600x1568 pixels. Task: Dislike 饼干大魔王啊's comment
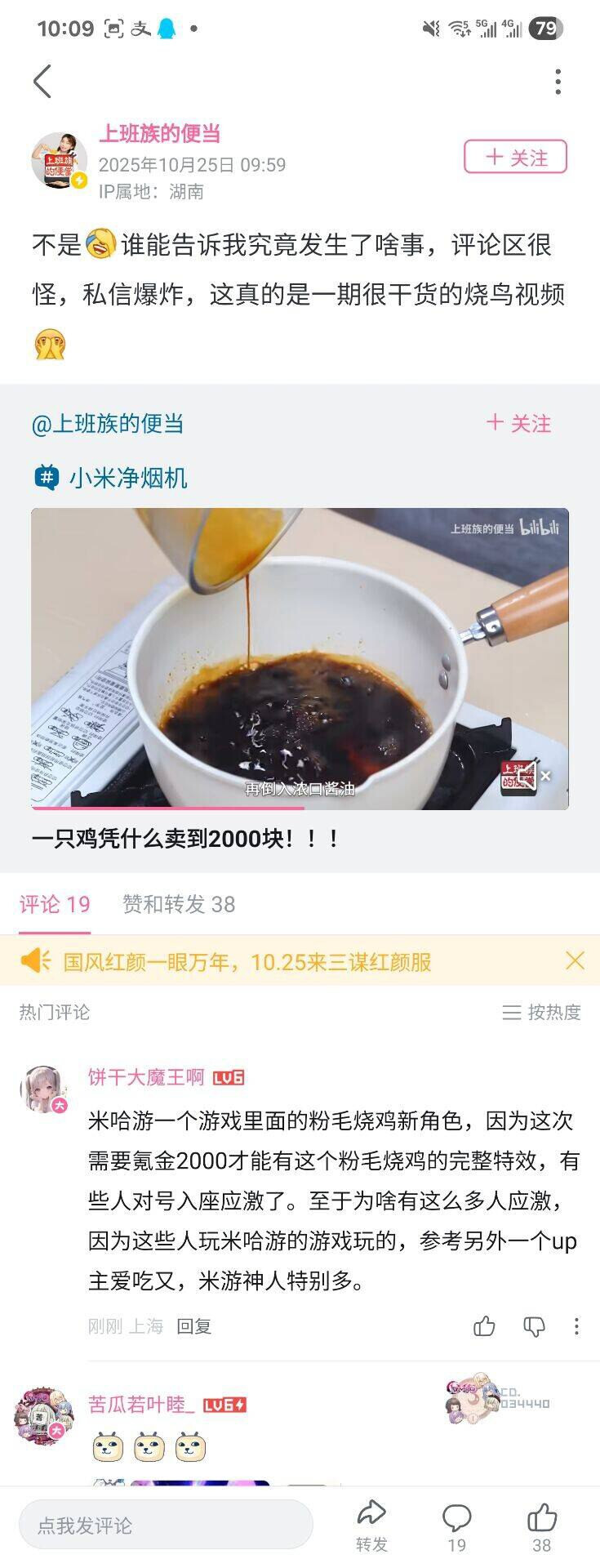pyautogui.click(x=534, y=1326)
